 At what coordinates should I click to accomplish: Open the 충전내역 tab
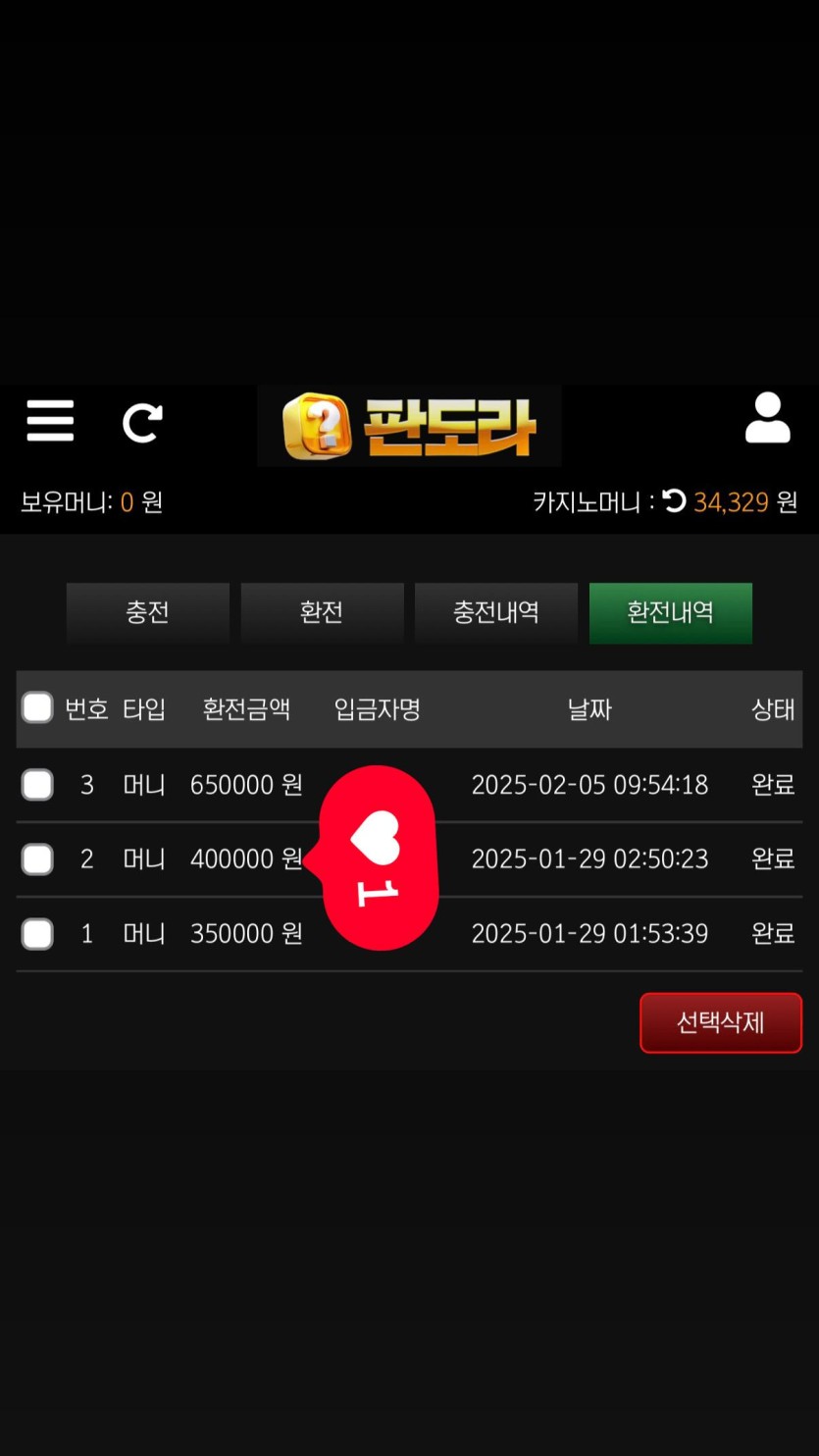[495, 612]
